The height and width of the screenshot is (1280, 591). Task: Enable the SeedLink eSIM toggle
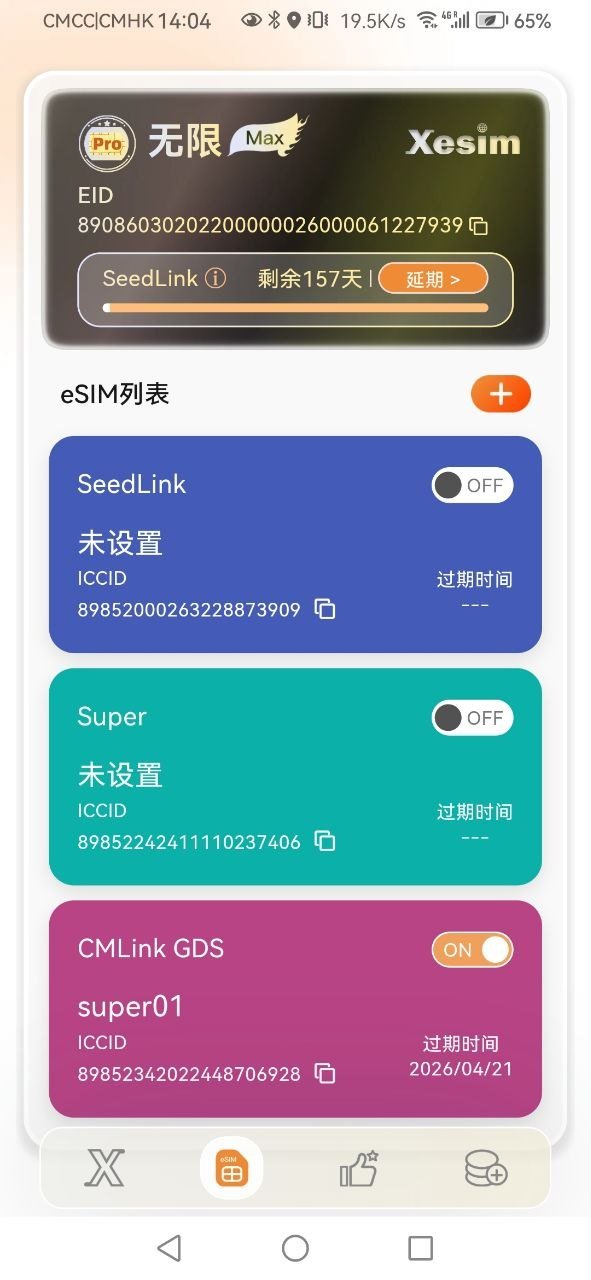point(472,486)
